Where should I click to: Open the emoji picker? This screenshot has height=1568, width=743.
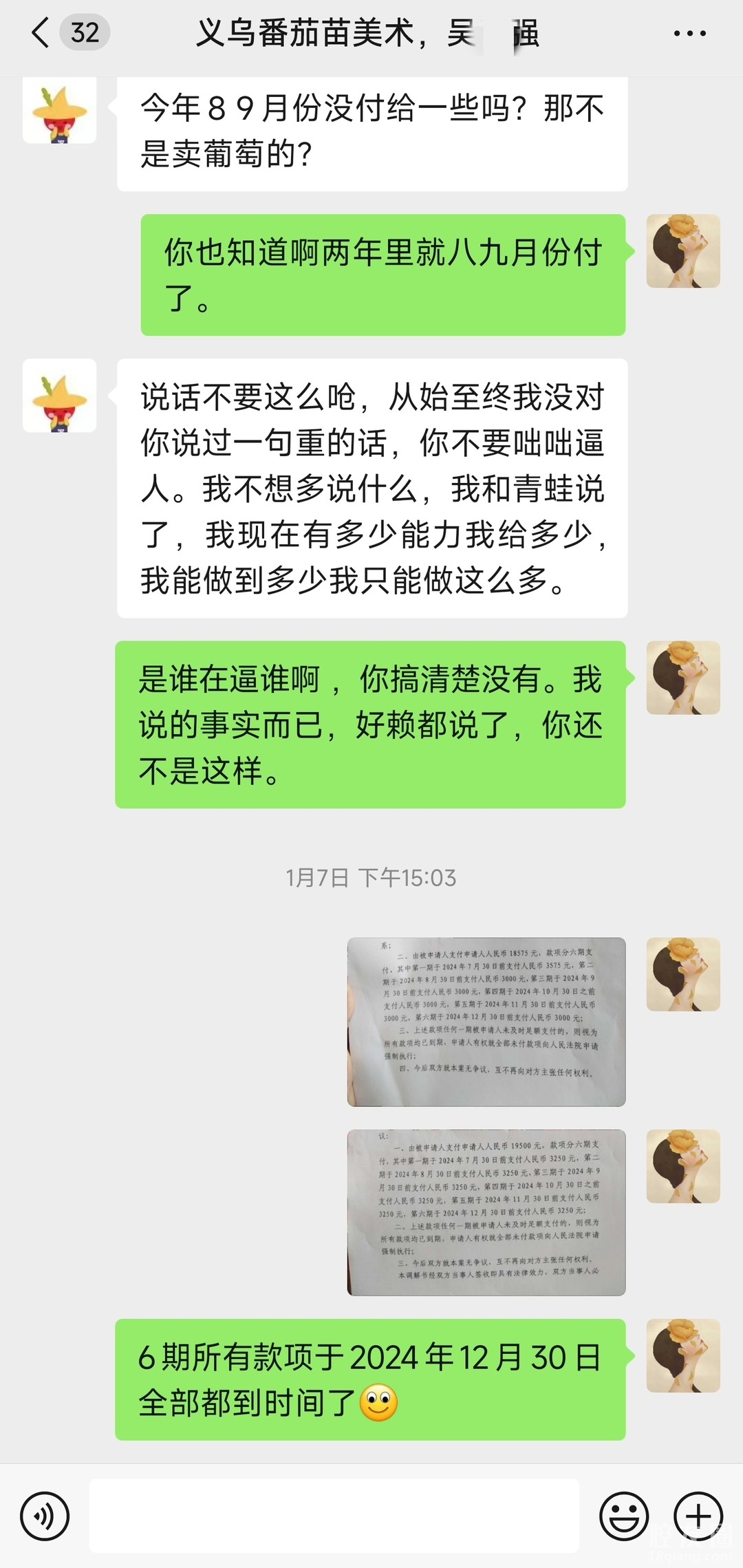(624, 1516)
